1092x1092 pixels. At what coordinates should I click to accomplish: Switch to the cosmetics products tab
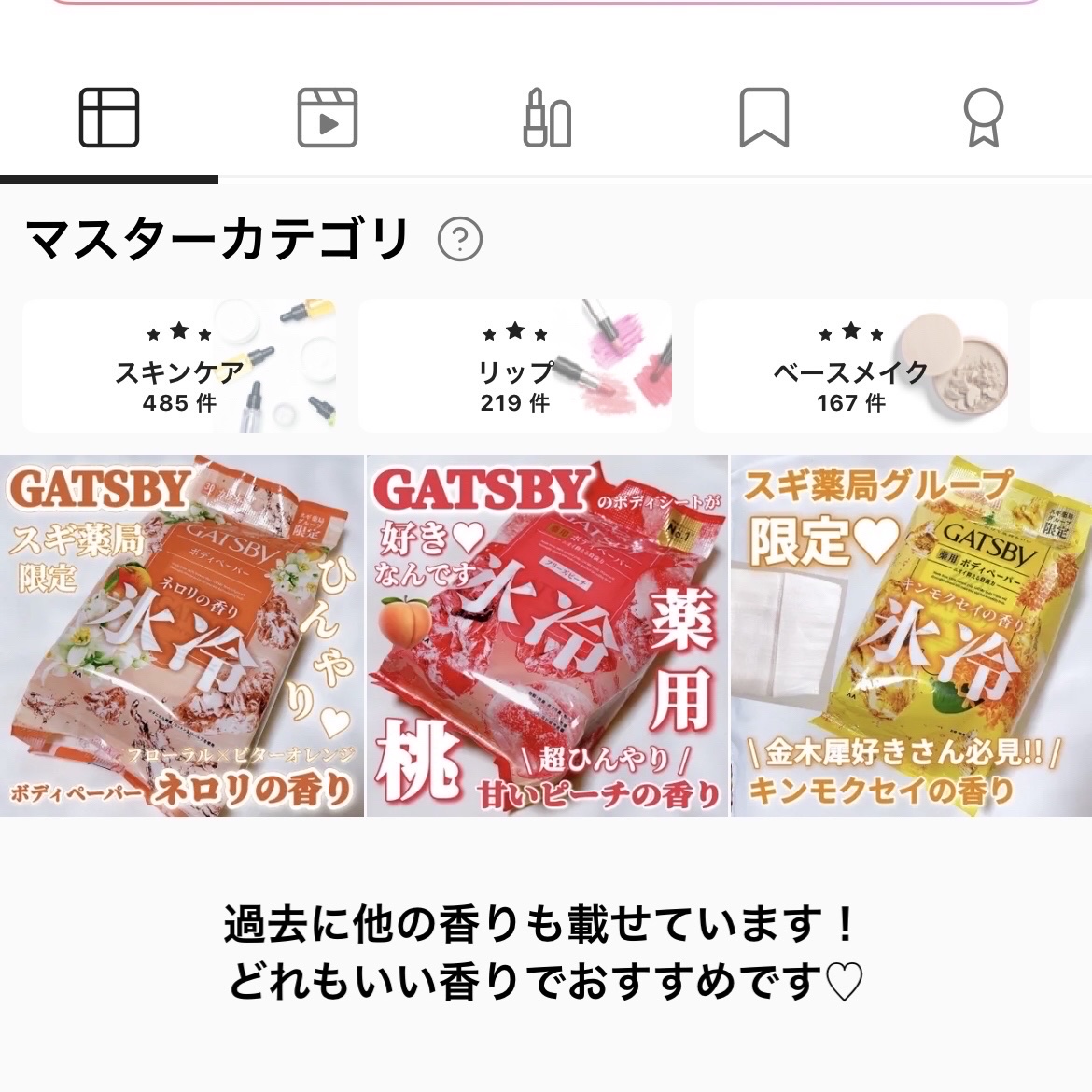[x=547, y=119]
